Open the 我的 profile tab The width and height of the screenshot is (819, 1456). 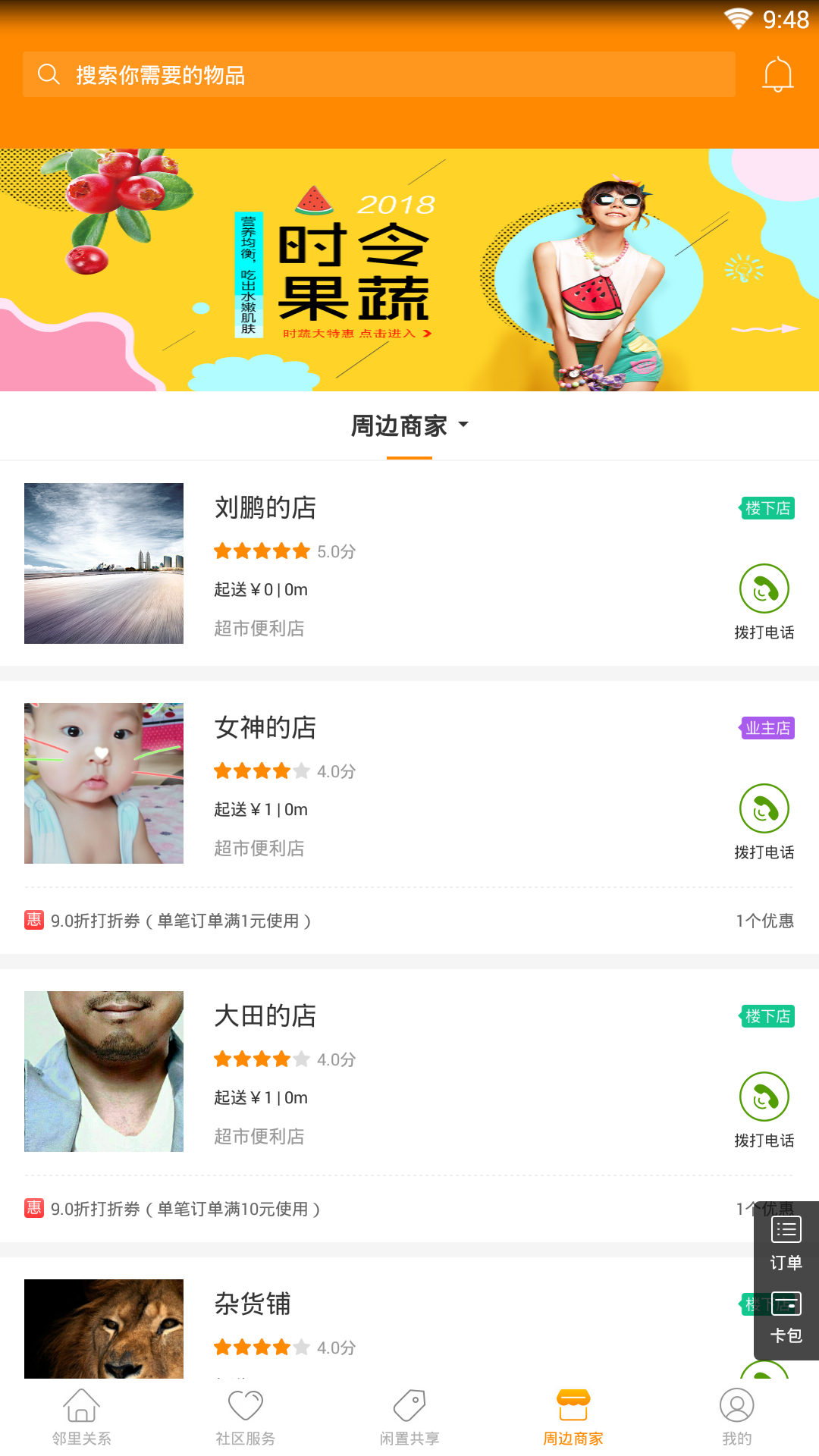[737, 1417]
